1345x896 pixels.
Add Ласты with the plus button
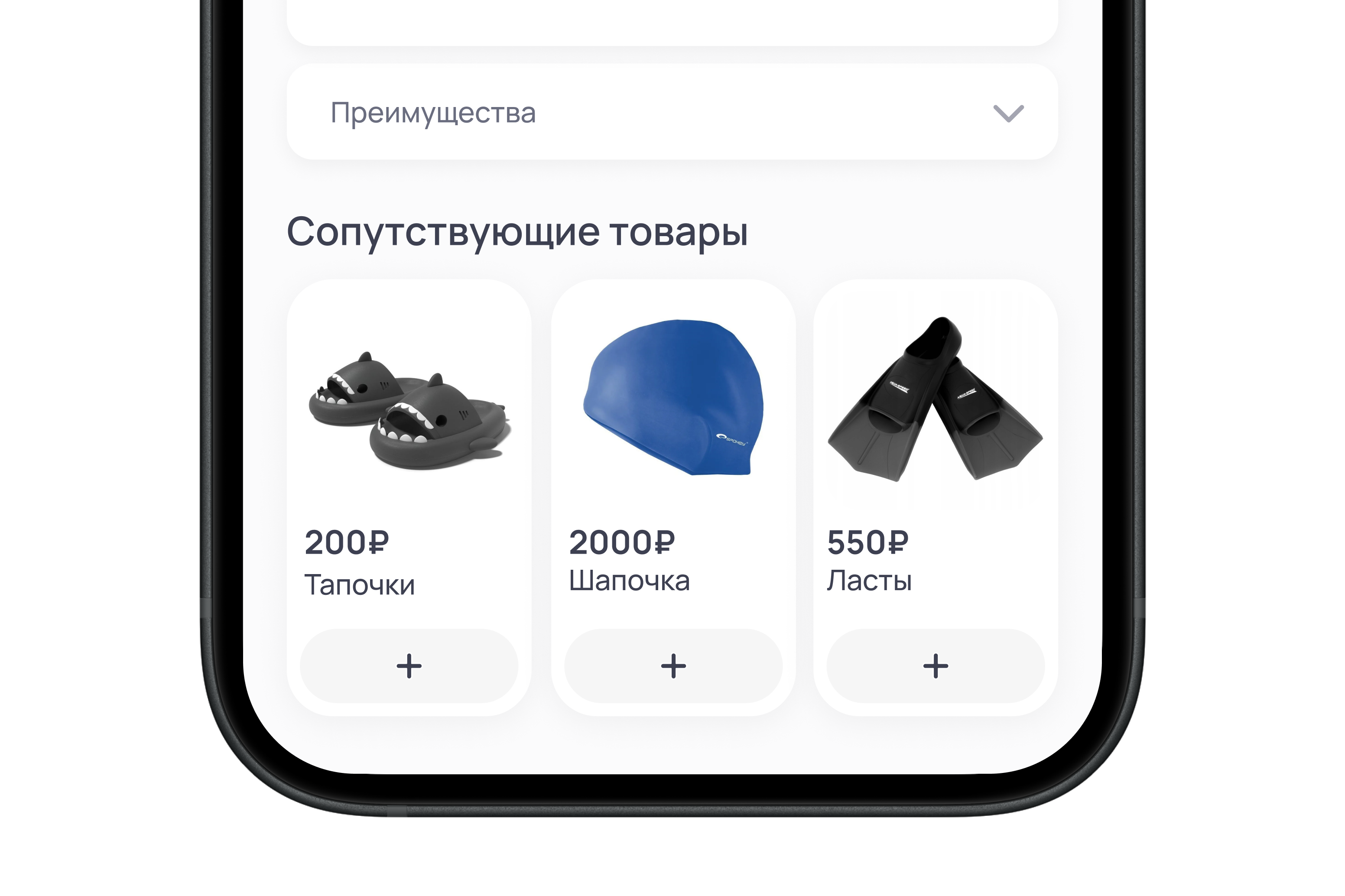tap(936, 666)
